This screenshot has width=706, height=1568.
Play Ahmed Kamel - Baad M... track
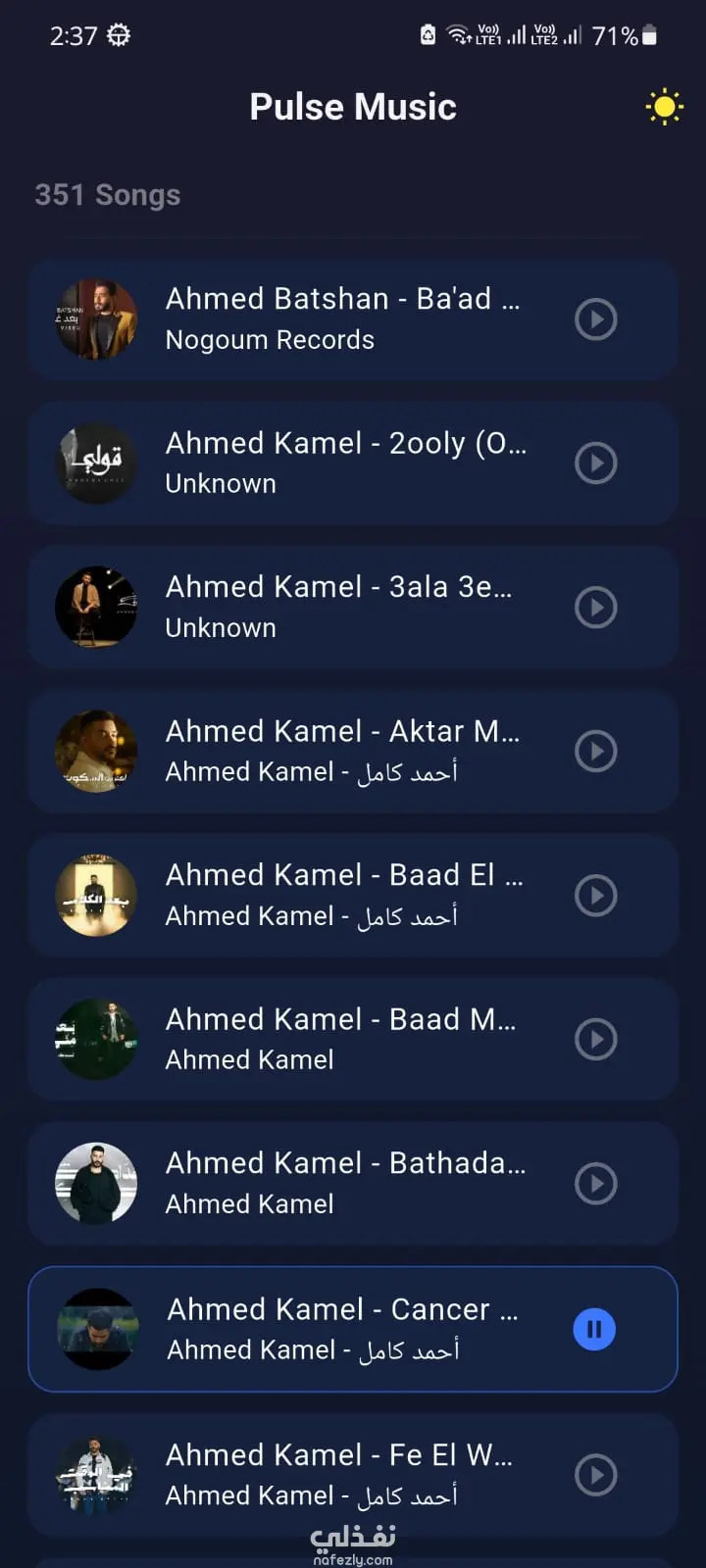pyautogui.click(x=595, y=1040)
